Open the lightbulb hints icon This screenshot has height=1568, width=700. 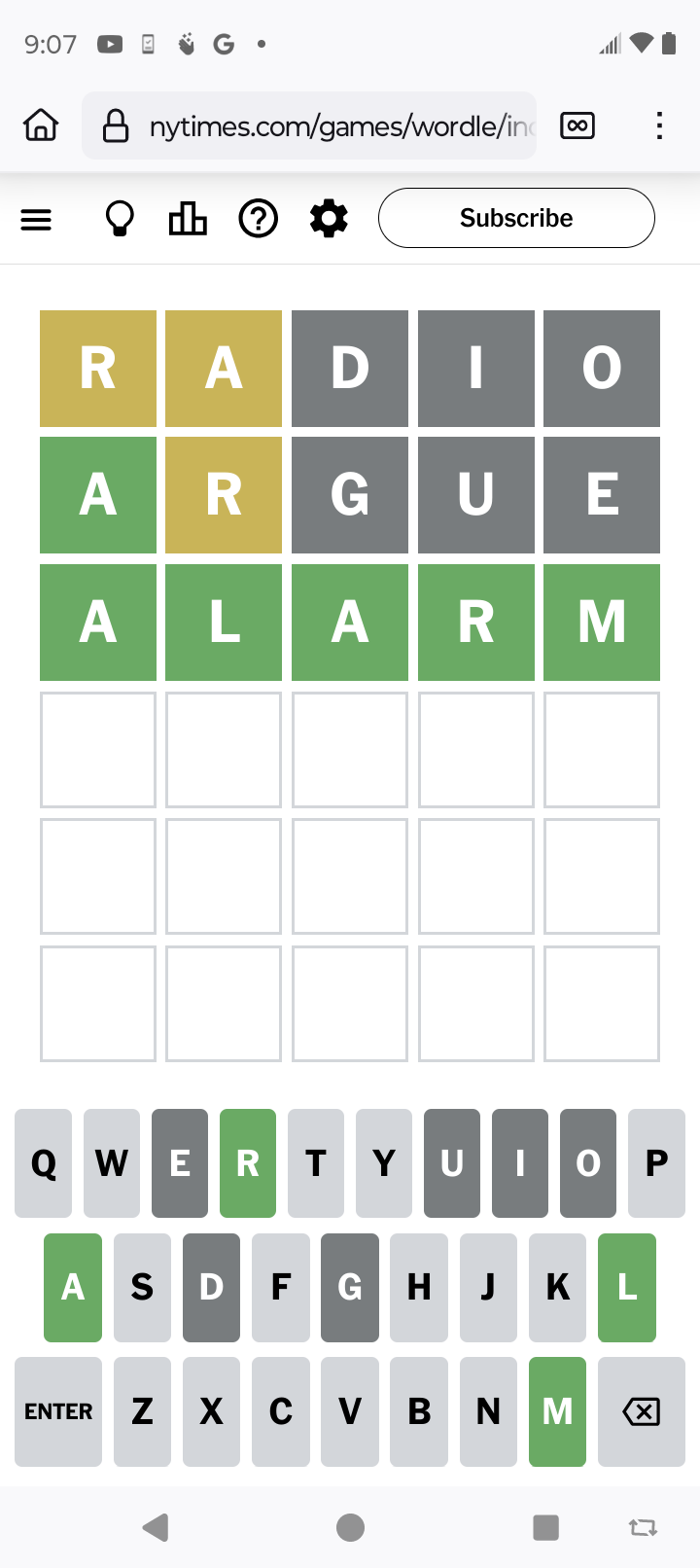tap(120, 219)
